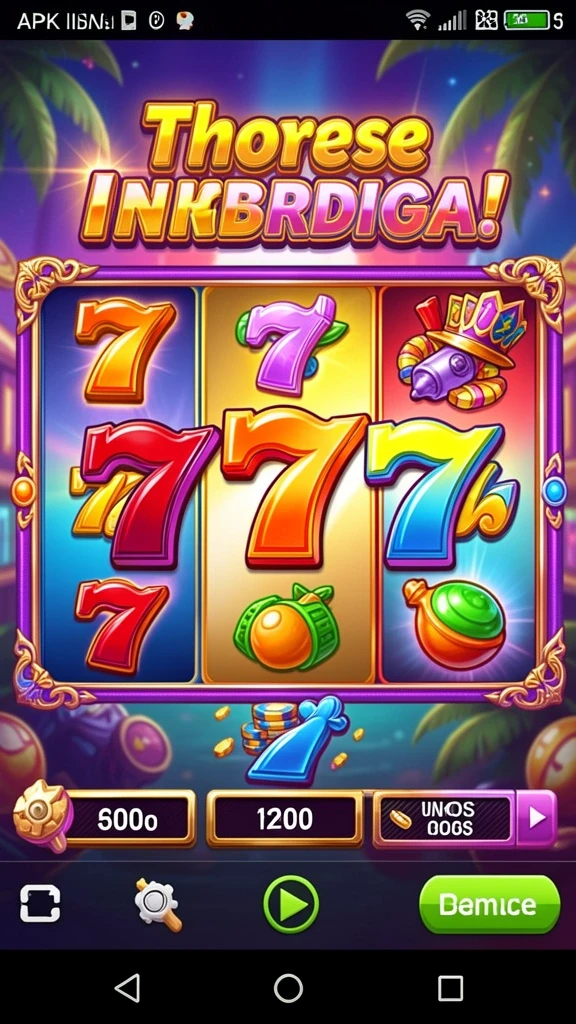
Task: Toggle fullscreen with the square frame icon
Action: (x=40, y=904)
